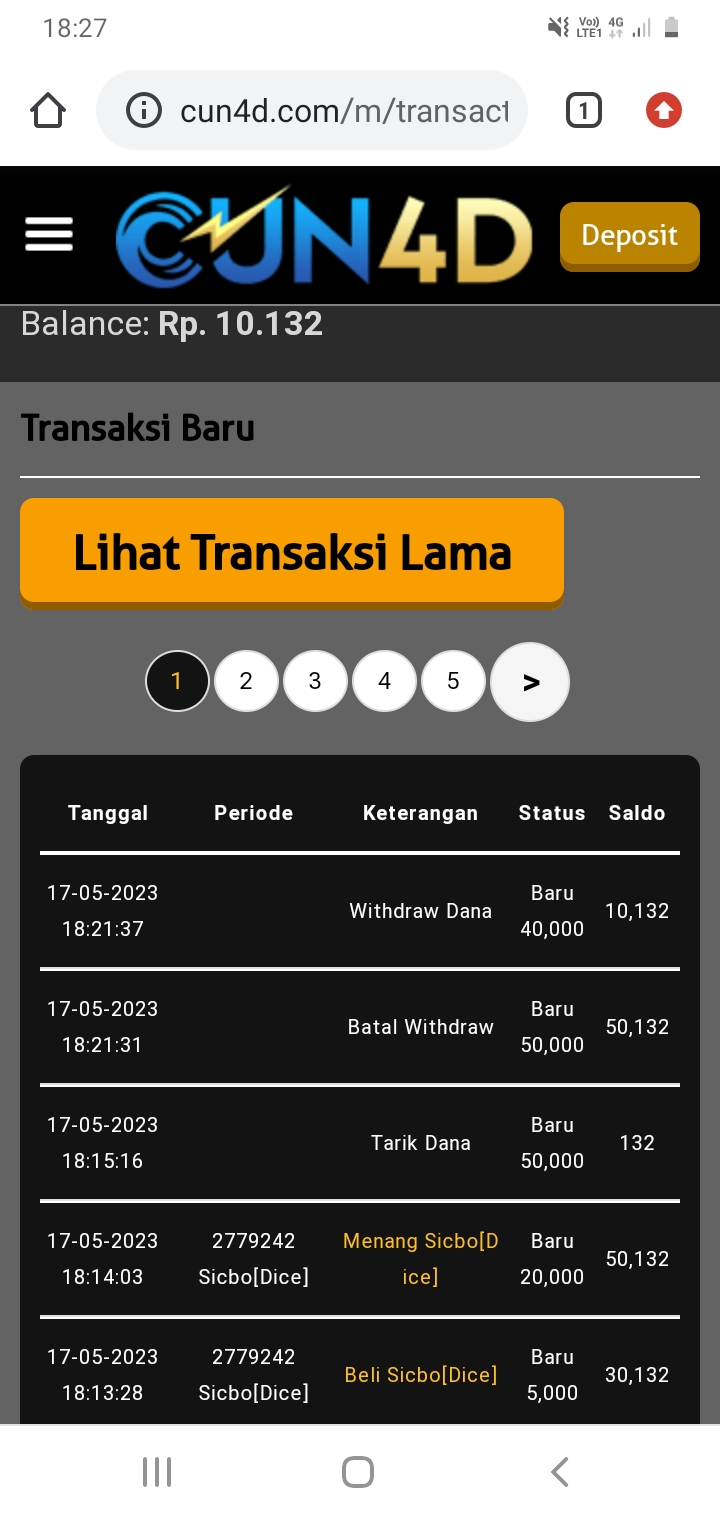Tap the red browser update icon
The image size is (720, 1520).
[x=664, y=110]
